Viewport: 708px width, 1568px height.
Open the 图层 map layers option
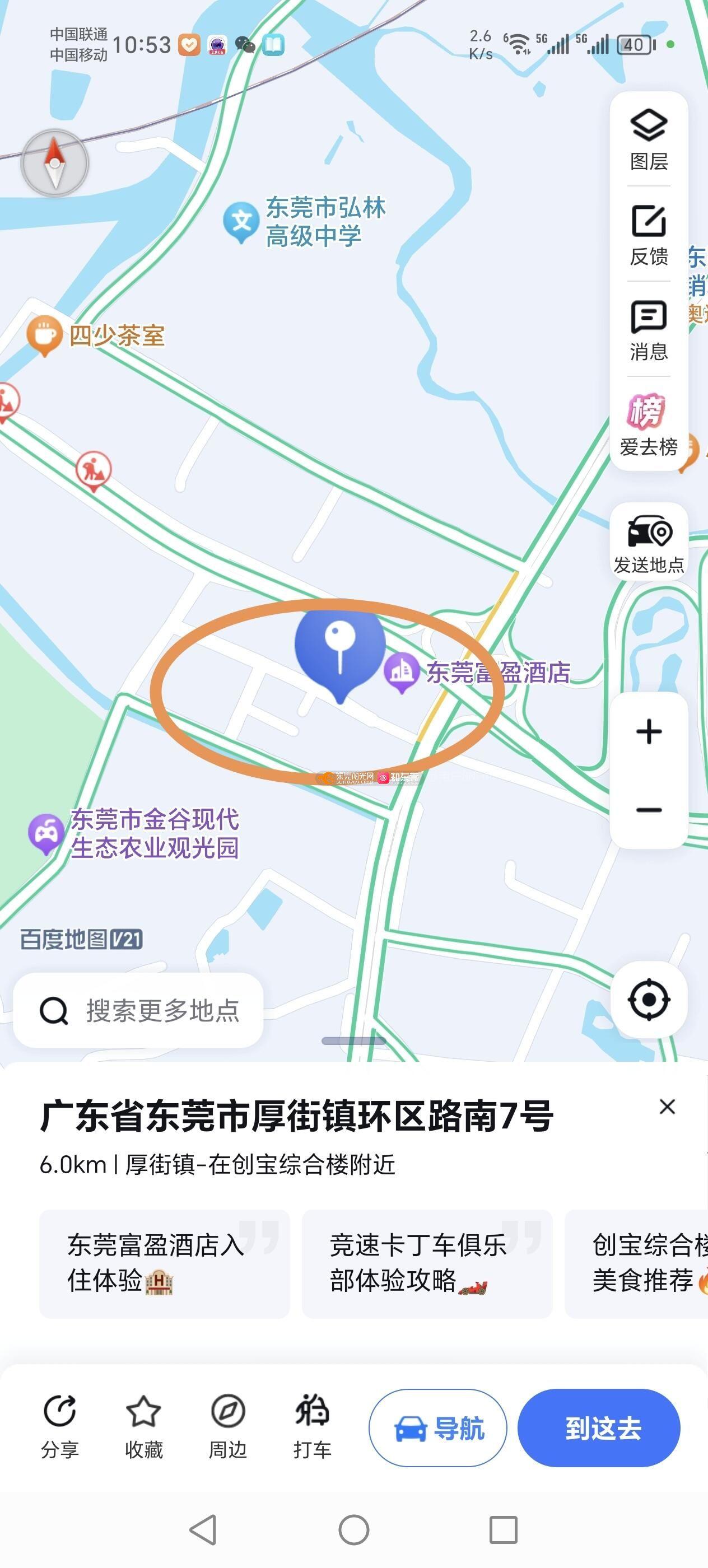[x=648, y=140]
